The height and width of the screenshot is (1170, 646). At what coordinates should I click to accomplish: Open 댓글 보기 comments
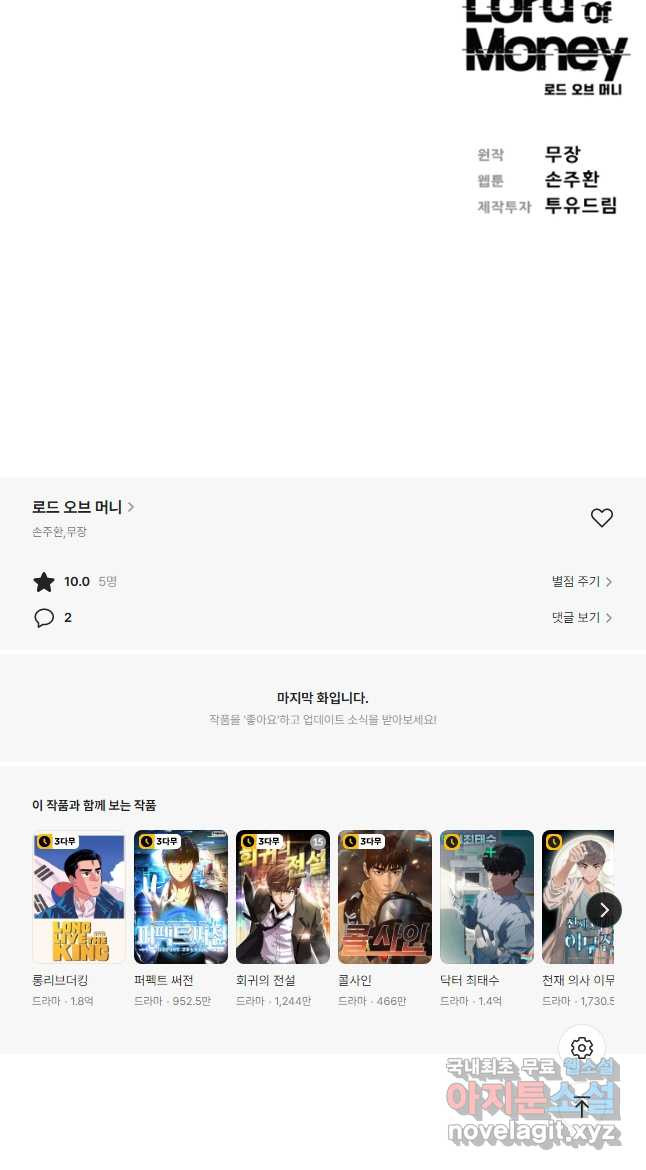[x=581, y=617]
